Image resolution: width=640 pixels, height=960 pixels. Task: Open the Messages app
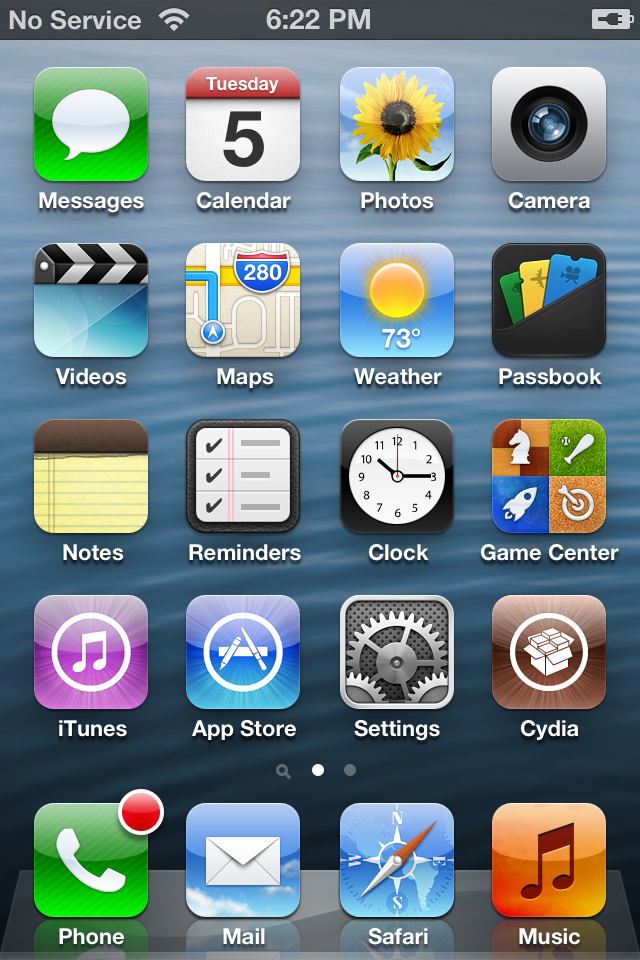tap(91, 125)
